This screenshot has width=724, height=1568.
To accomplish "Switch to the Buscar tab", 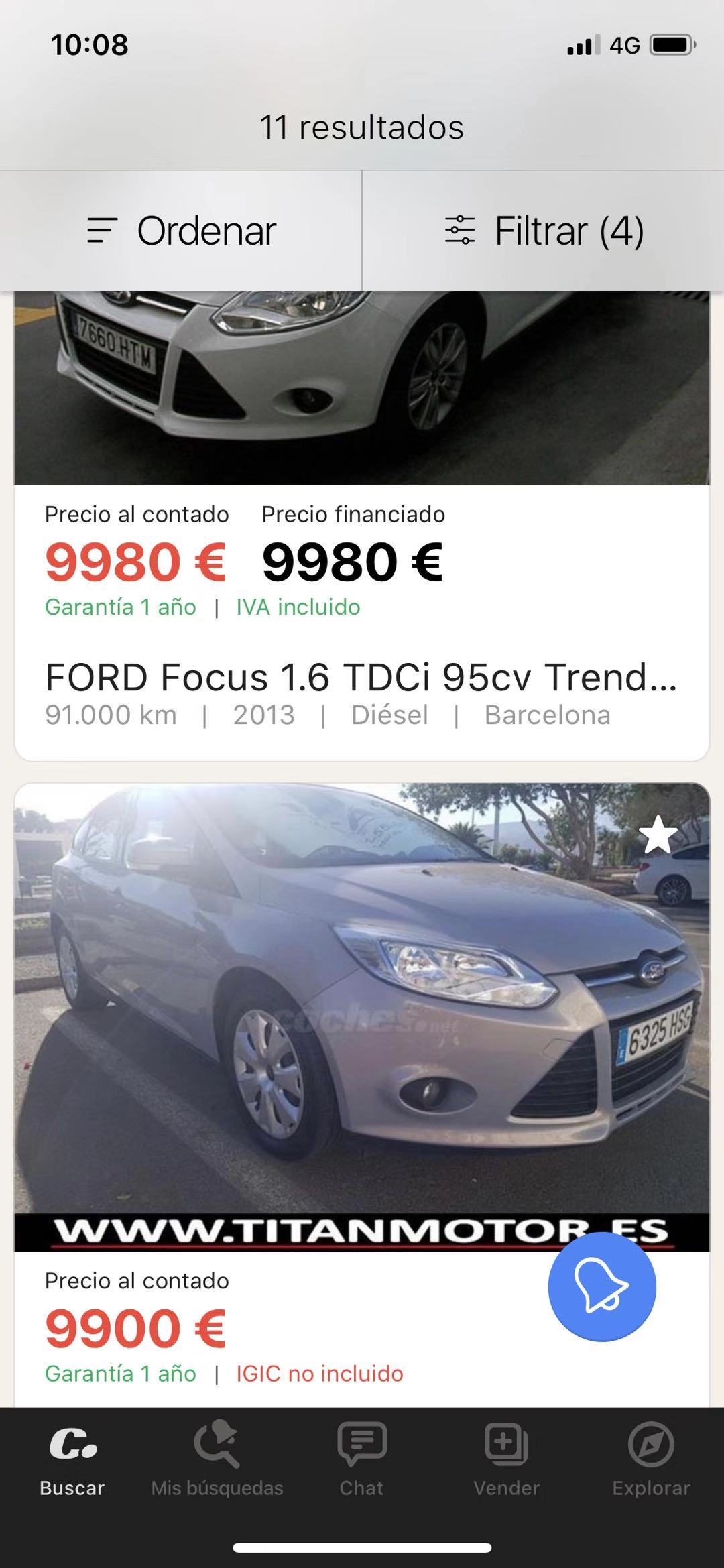I will 72,1461.
